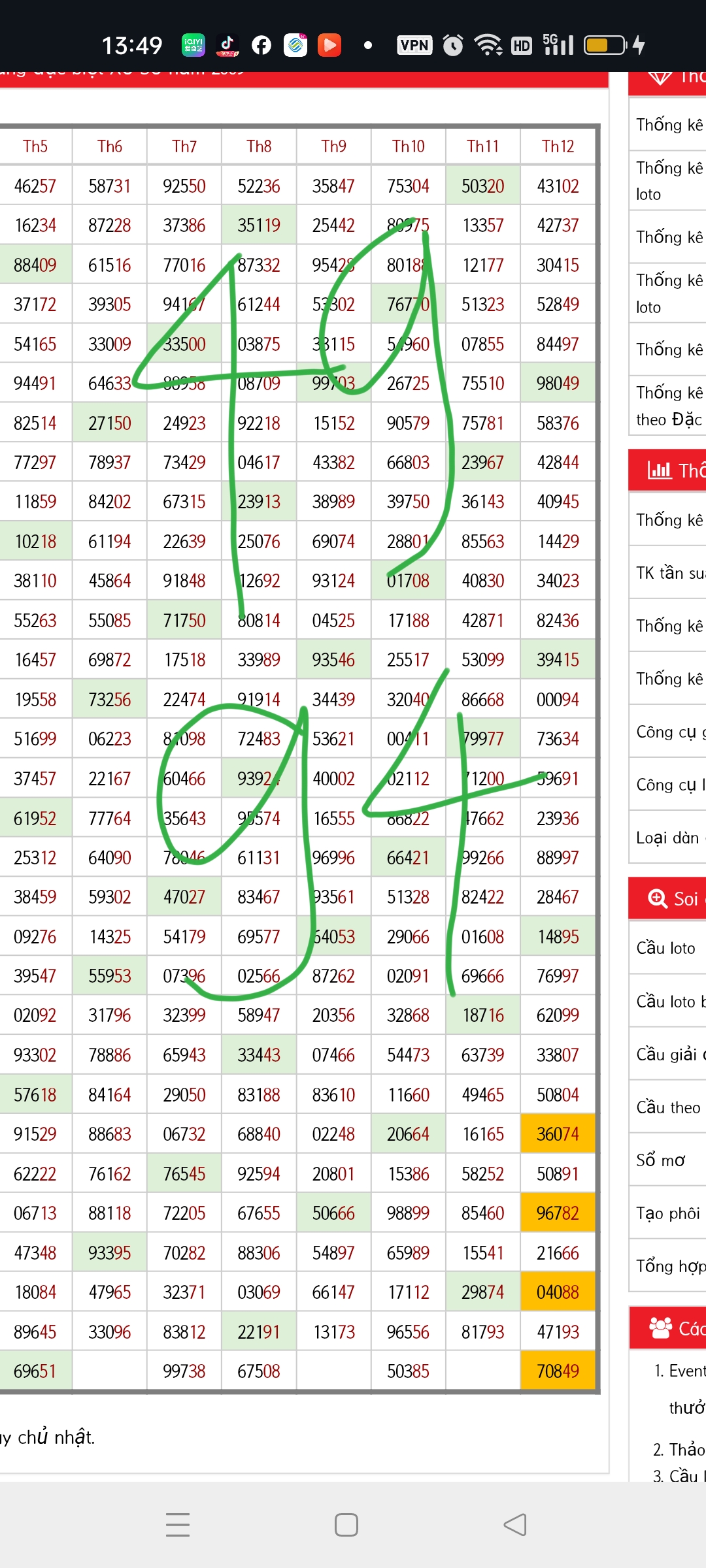Open the Cầu theo link
The width and height of the screenshot is (706, 1568).
point(668,1107)
